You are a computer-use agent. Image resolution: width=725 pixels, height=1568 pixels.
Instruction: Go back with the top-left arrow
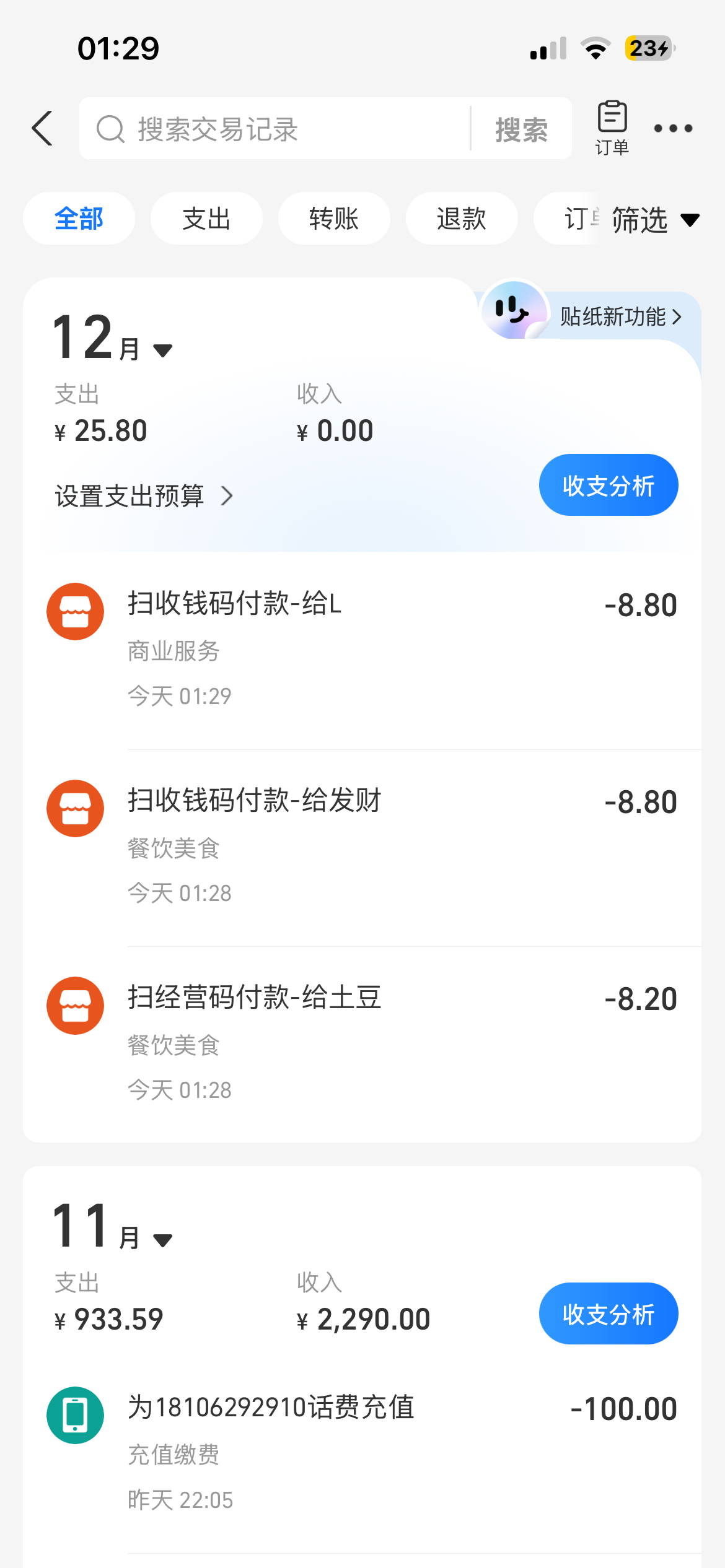[42, 129]
